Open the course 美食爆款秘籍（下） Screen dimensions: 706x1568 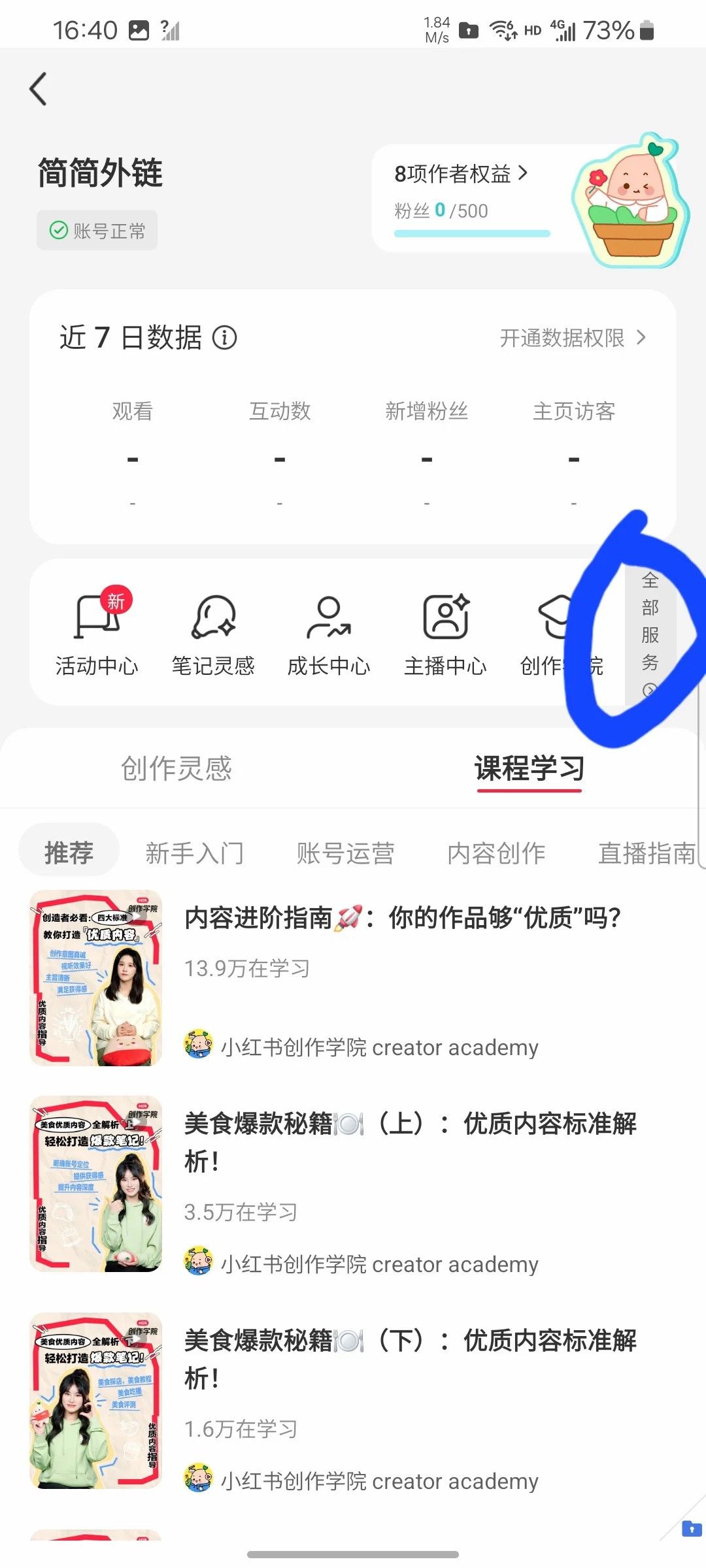410,1359
